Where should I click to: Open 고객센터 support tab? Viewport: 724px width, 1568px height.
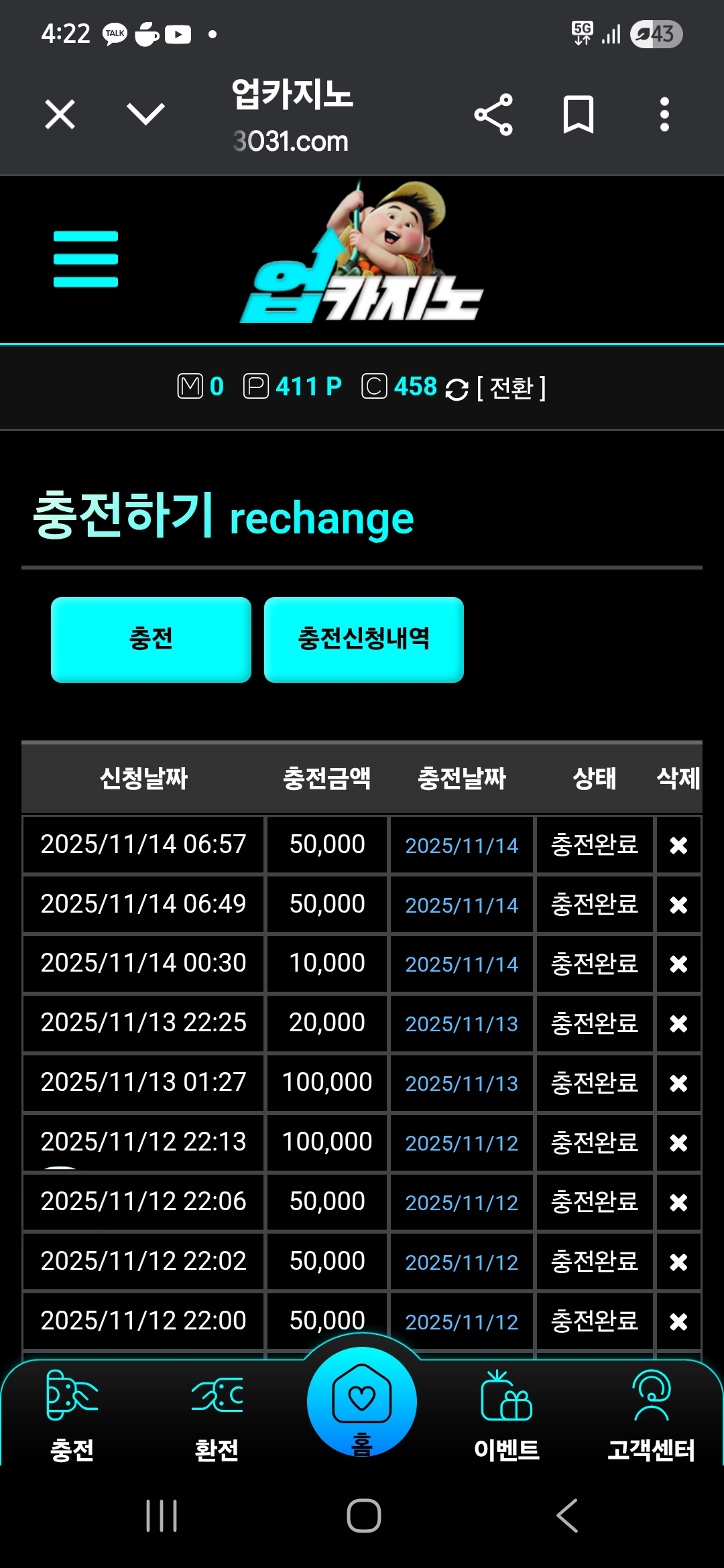[x=651, y=1414]
